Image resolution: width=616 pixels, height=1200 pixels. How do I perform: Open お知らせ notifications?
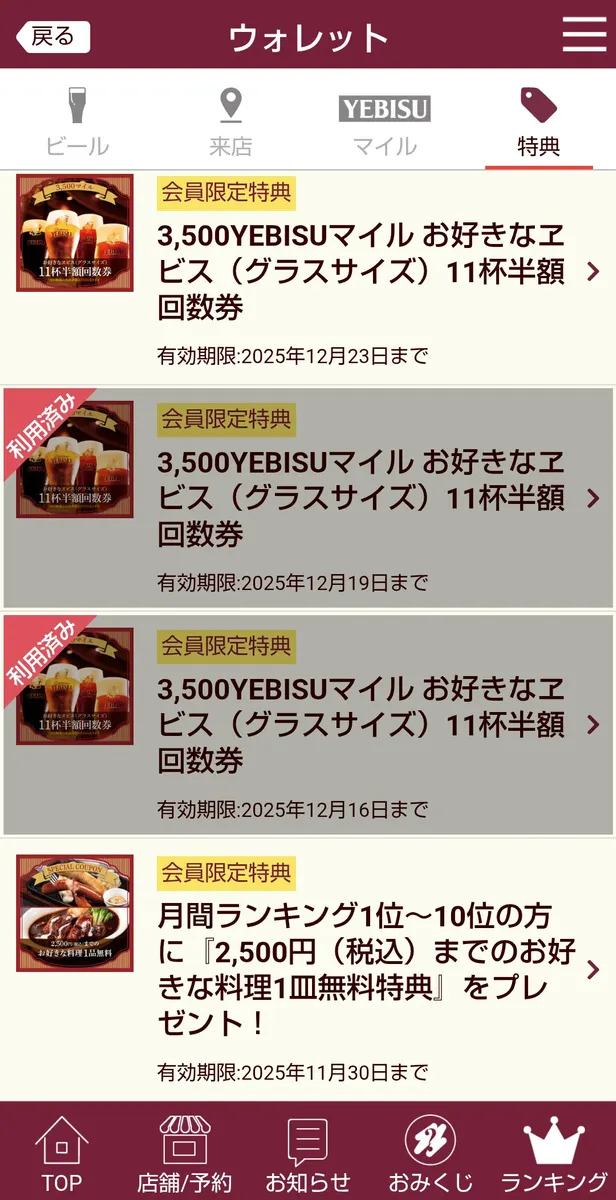coord(308,1154)
